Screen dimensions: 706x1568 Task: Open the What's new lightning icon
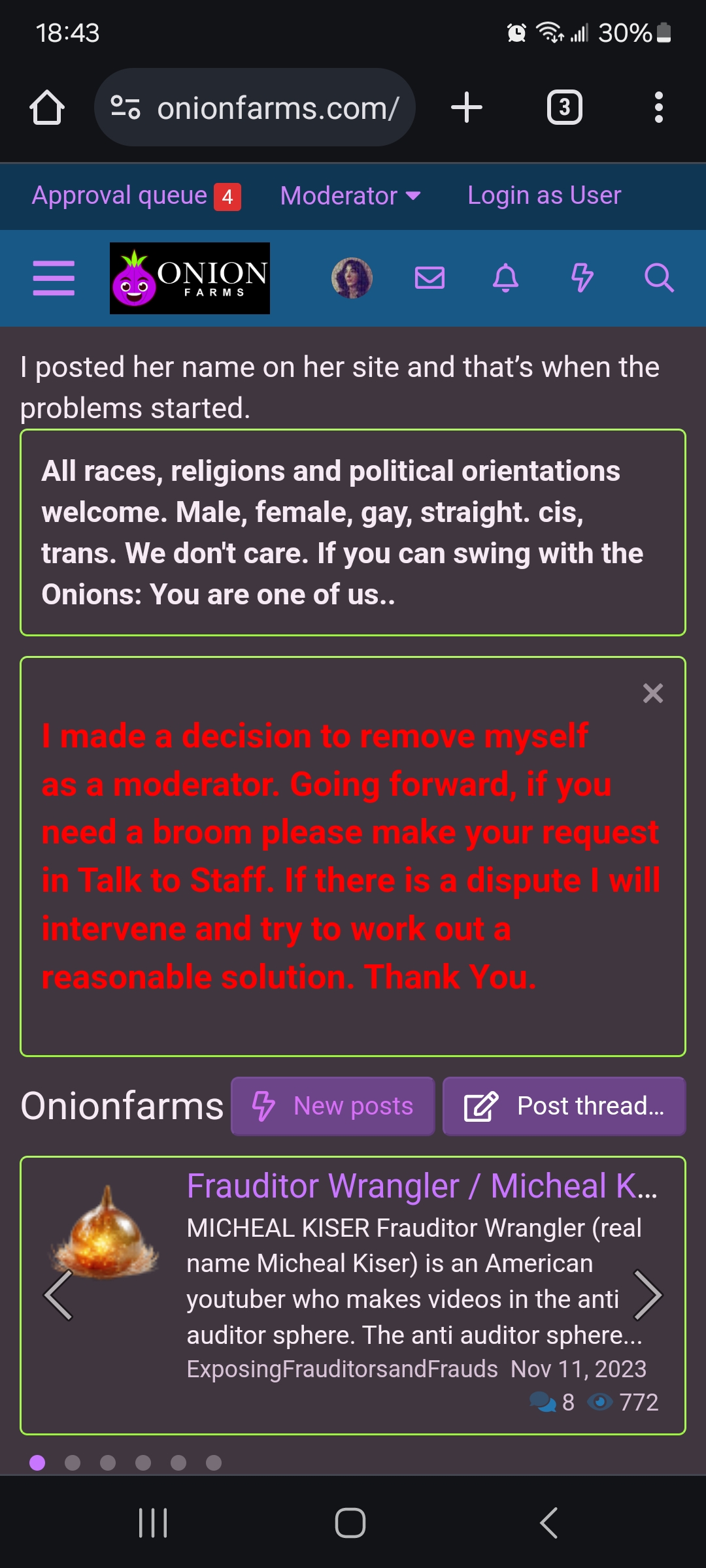[x=582, y=278]
